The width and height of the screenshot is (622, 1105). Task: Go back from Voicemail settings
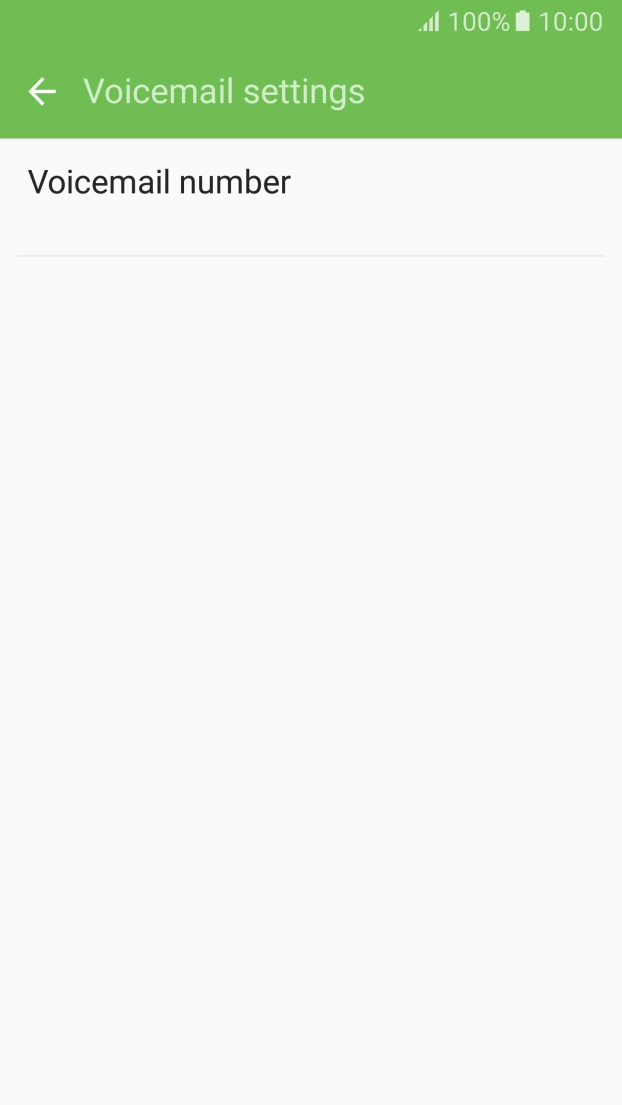(x=42, y=92)
